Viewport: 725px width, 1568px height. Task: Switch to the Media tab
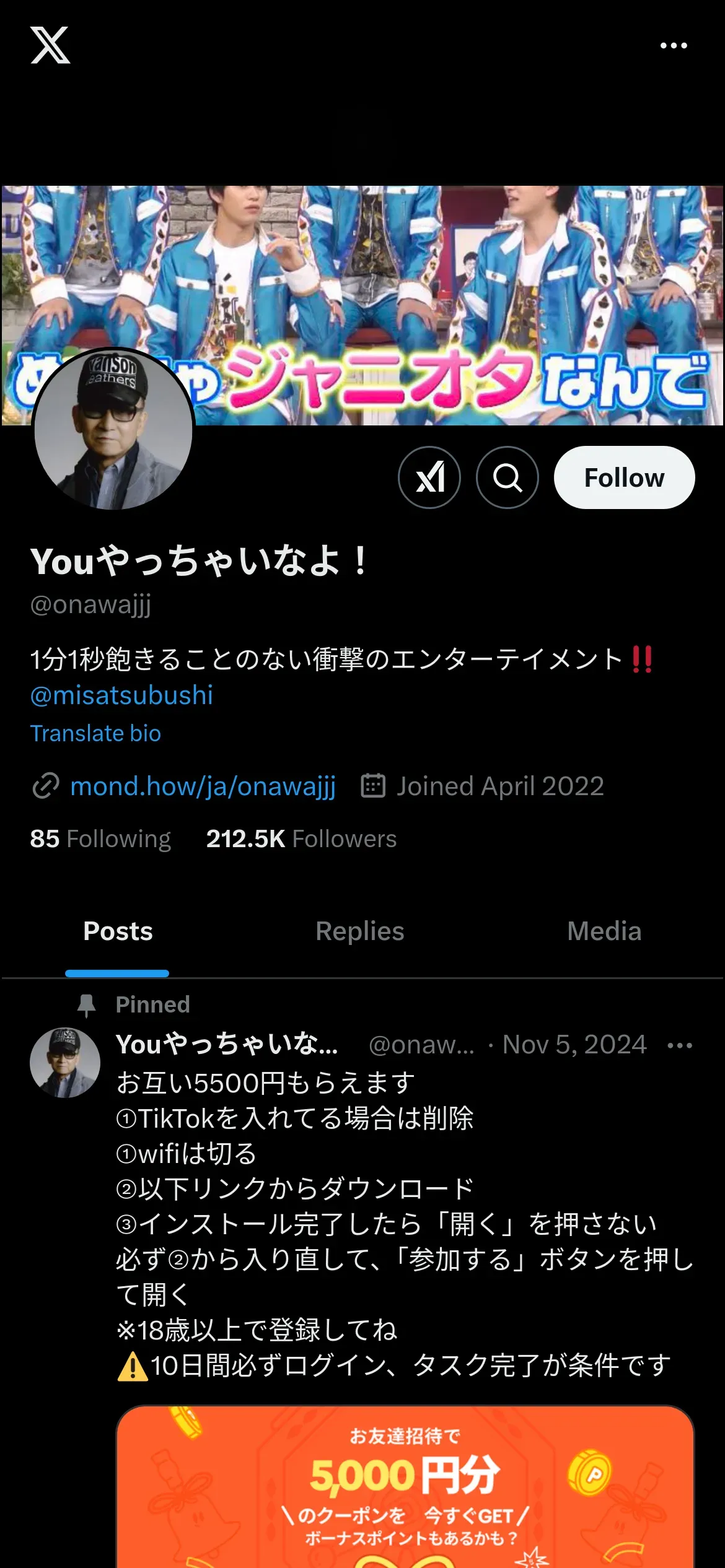point(604,931)
